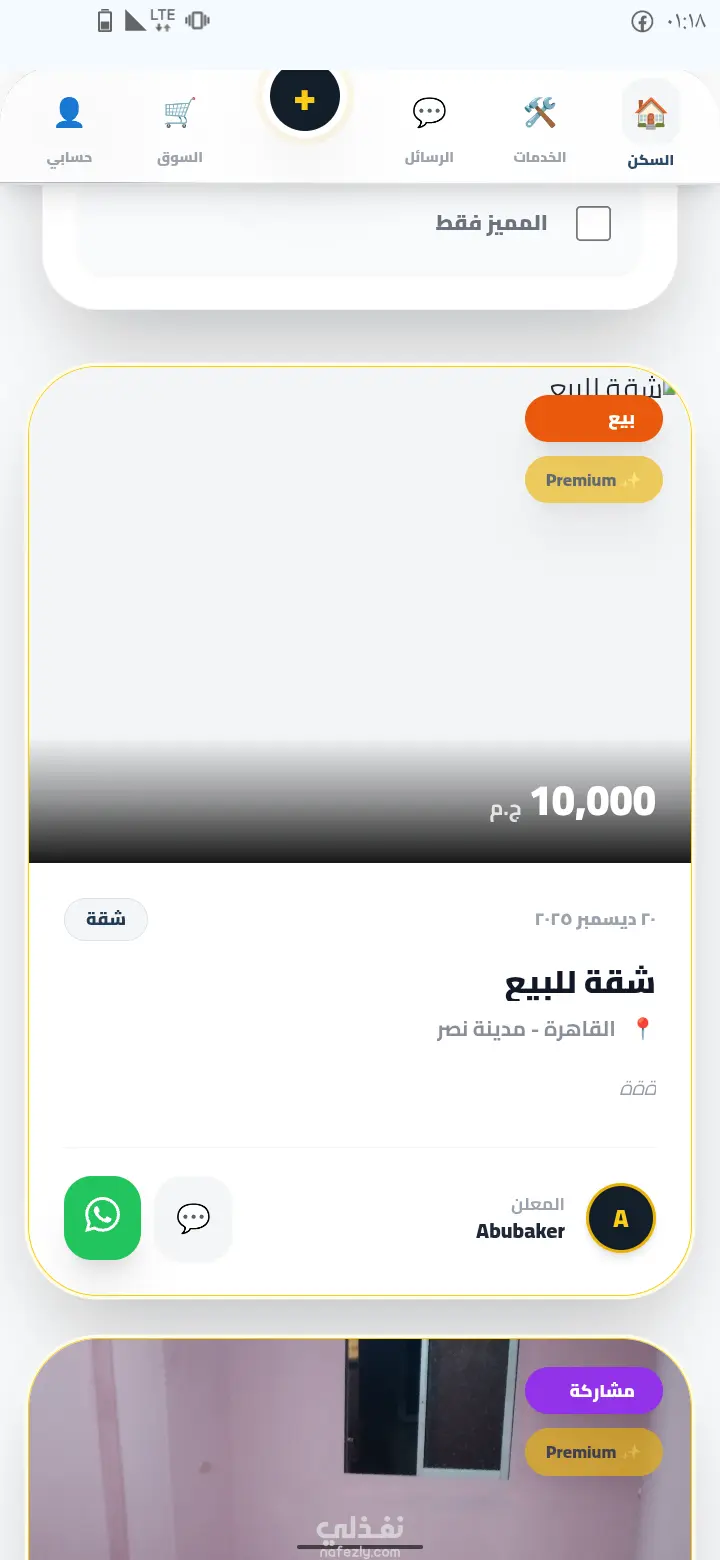Image resolution: width=720 pixels, height=1560 pixels.
Task: Tap the plus button to add listing
Action: pyautogui.click(x=305, y=99)
